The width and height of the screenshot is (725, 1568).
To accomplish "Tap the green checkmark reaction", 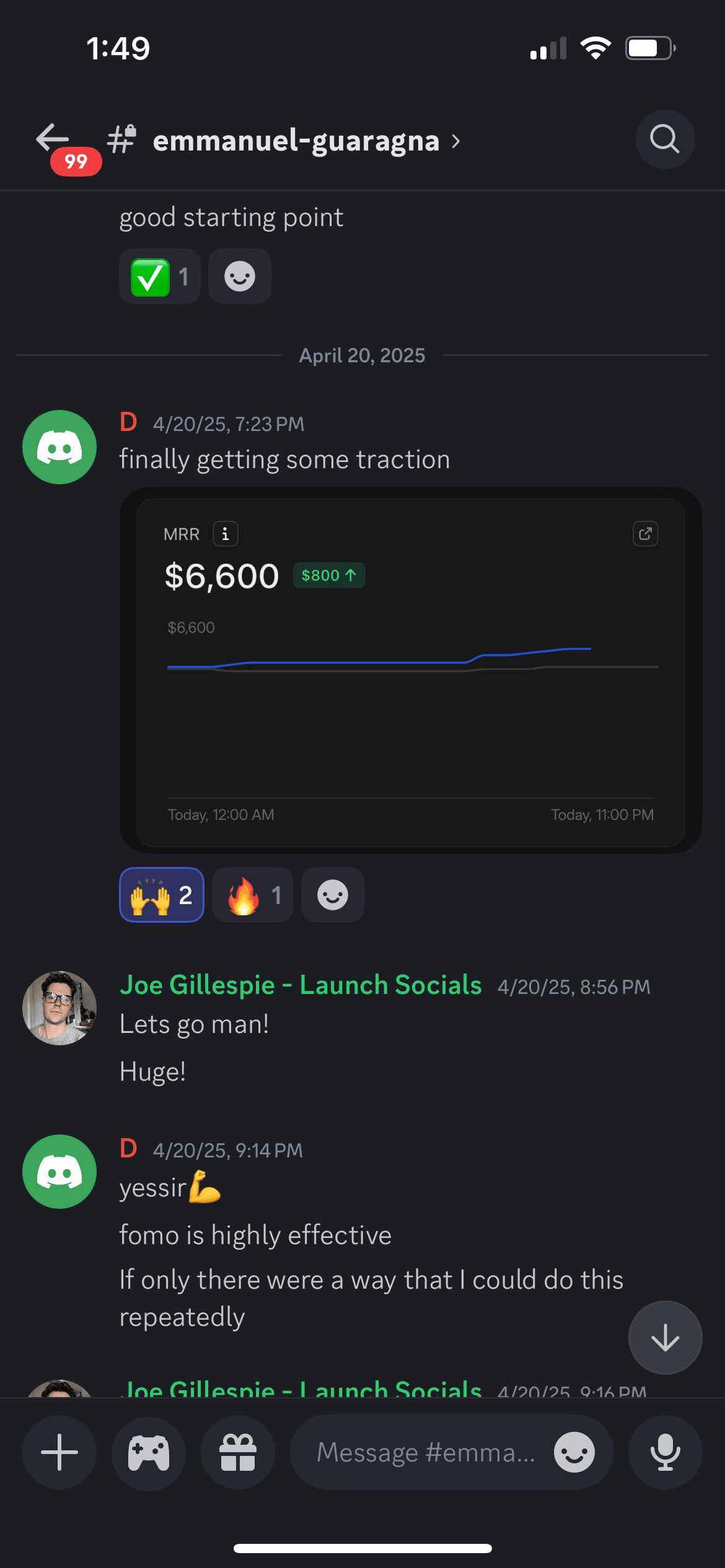I will click(159, 276).
